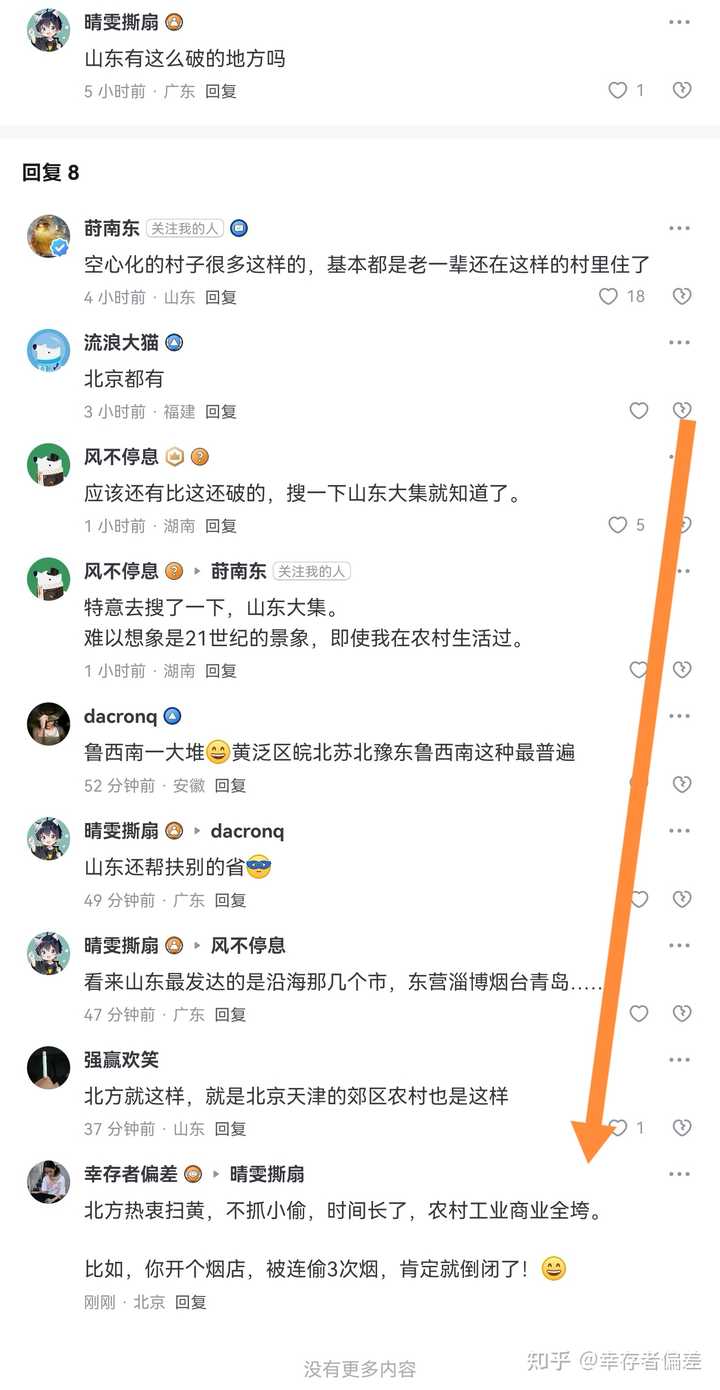Open 蔚南东's profile avatar
Image resolution: width=720 pixels, height=1390 pixels.
(48, 236)
